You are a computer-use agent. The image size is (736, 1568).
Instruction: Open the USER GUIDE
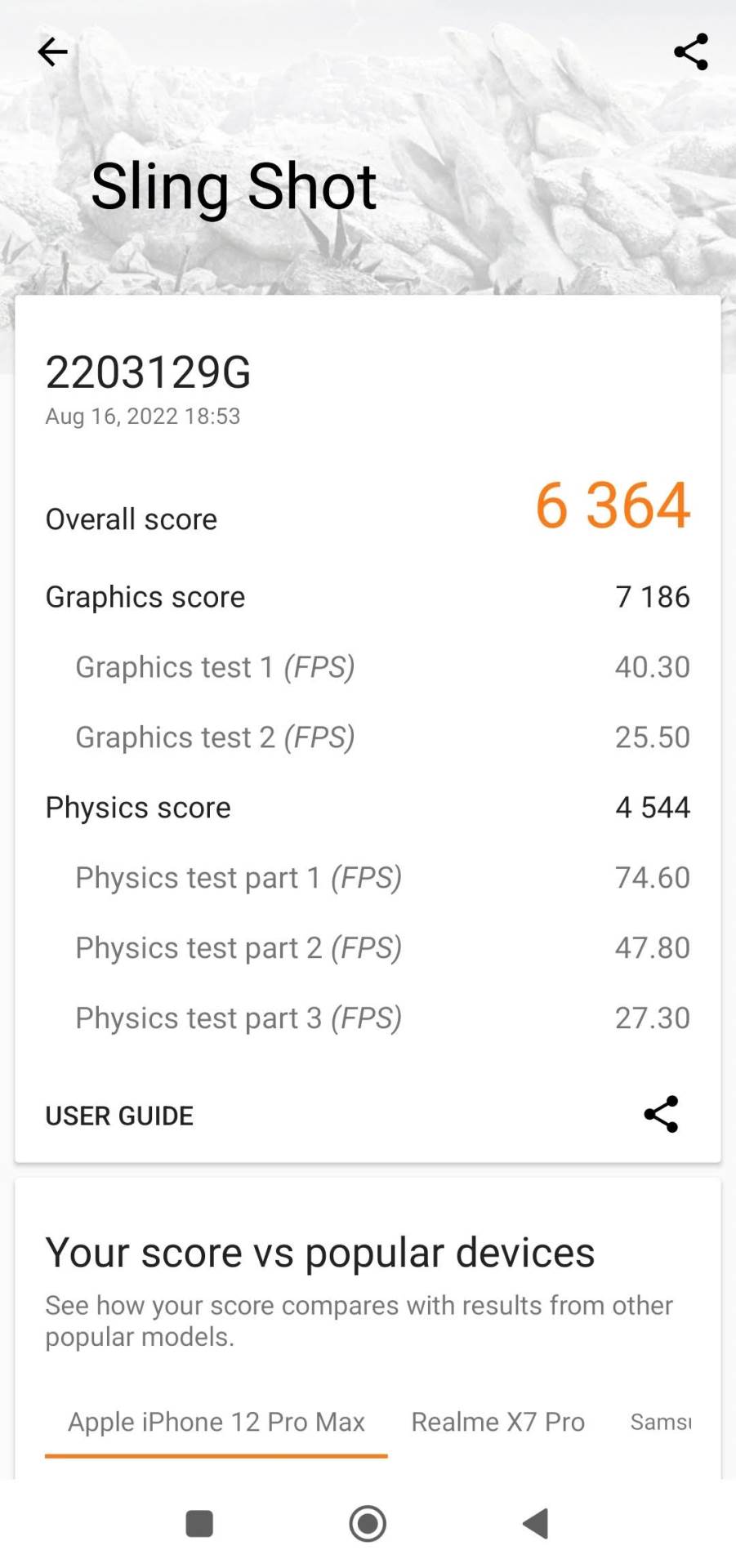click(x=119, y=1116)
